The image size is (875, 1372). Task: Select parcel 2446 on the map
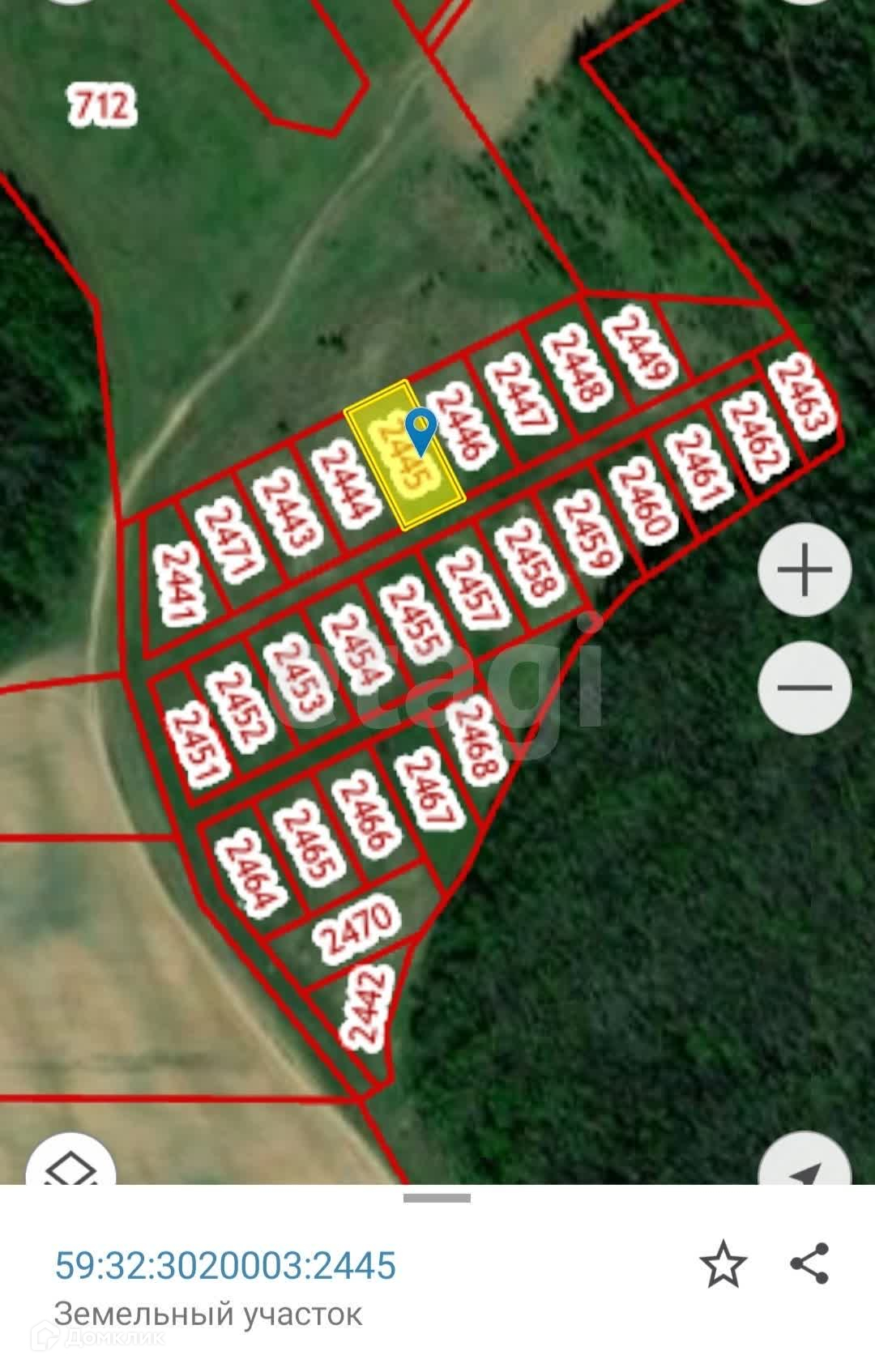click(x=458, y=423)
